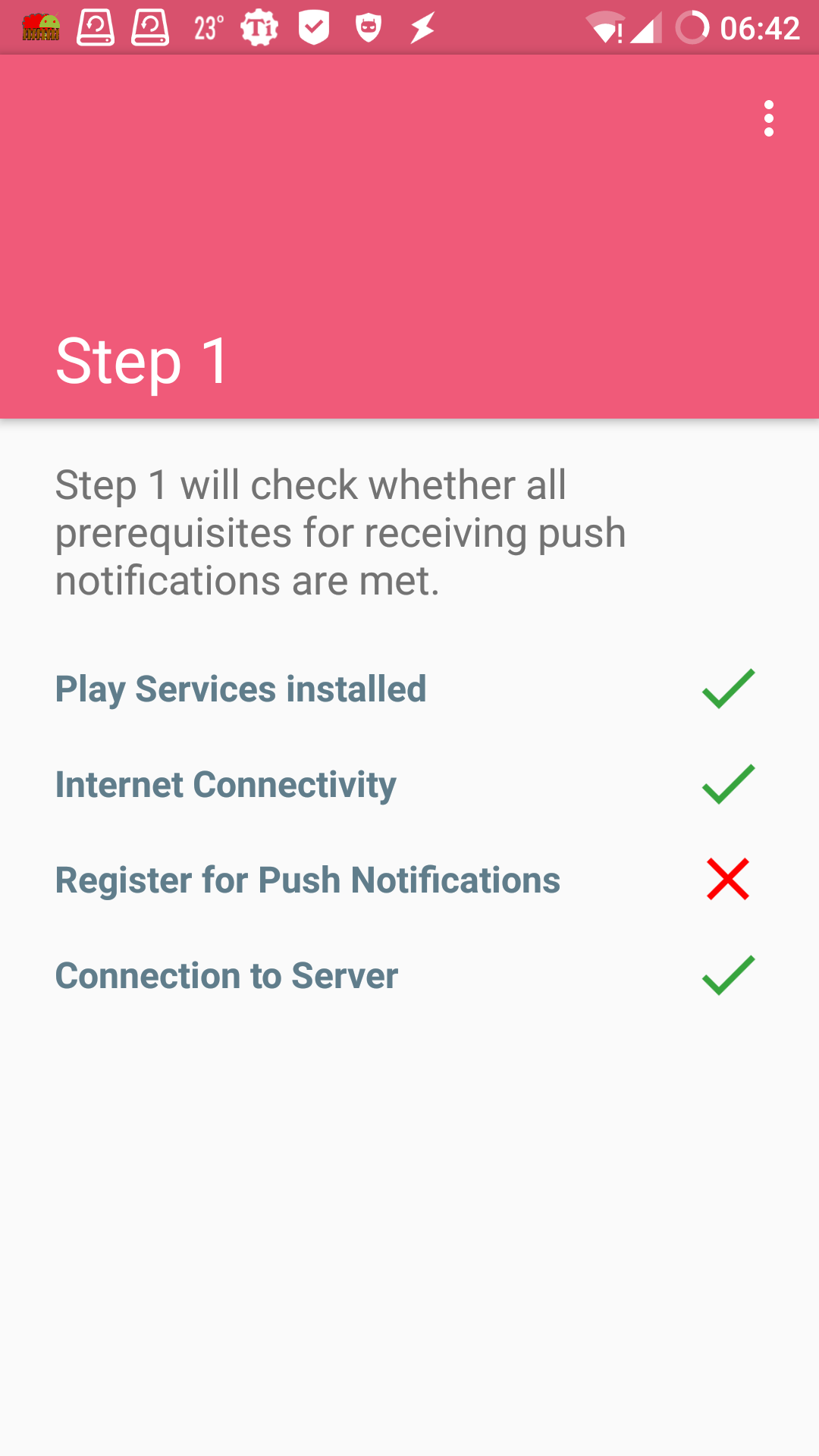Tap the Register for Push Notifications label
819x1456 pixels.
click(308, 880)
